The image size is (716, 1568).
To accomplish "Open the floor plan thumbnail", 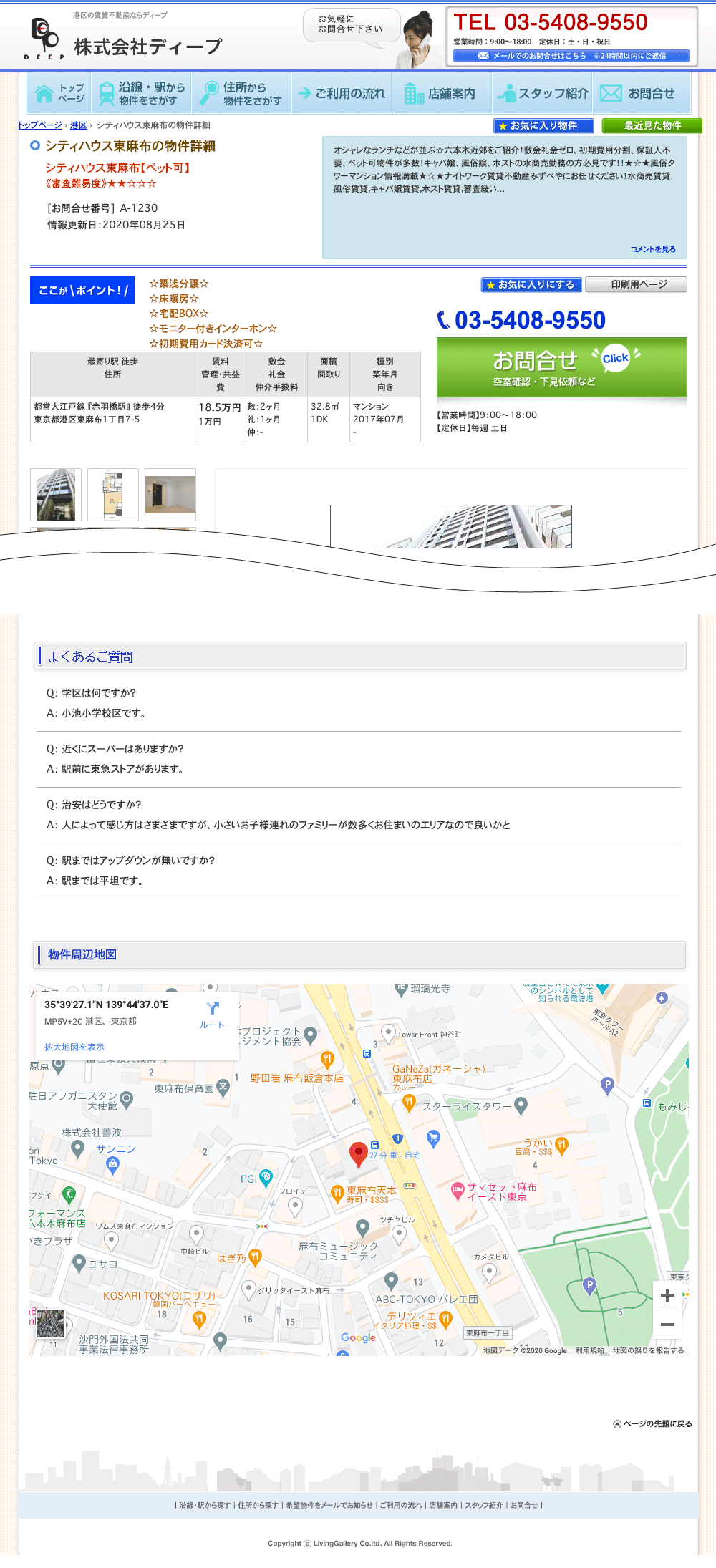I will tap(113, 495).
